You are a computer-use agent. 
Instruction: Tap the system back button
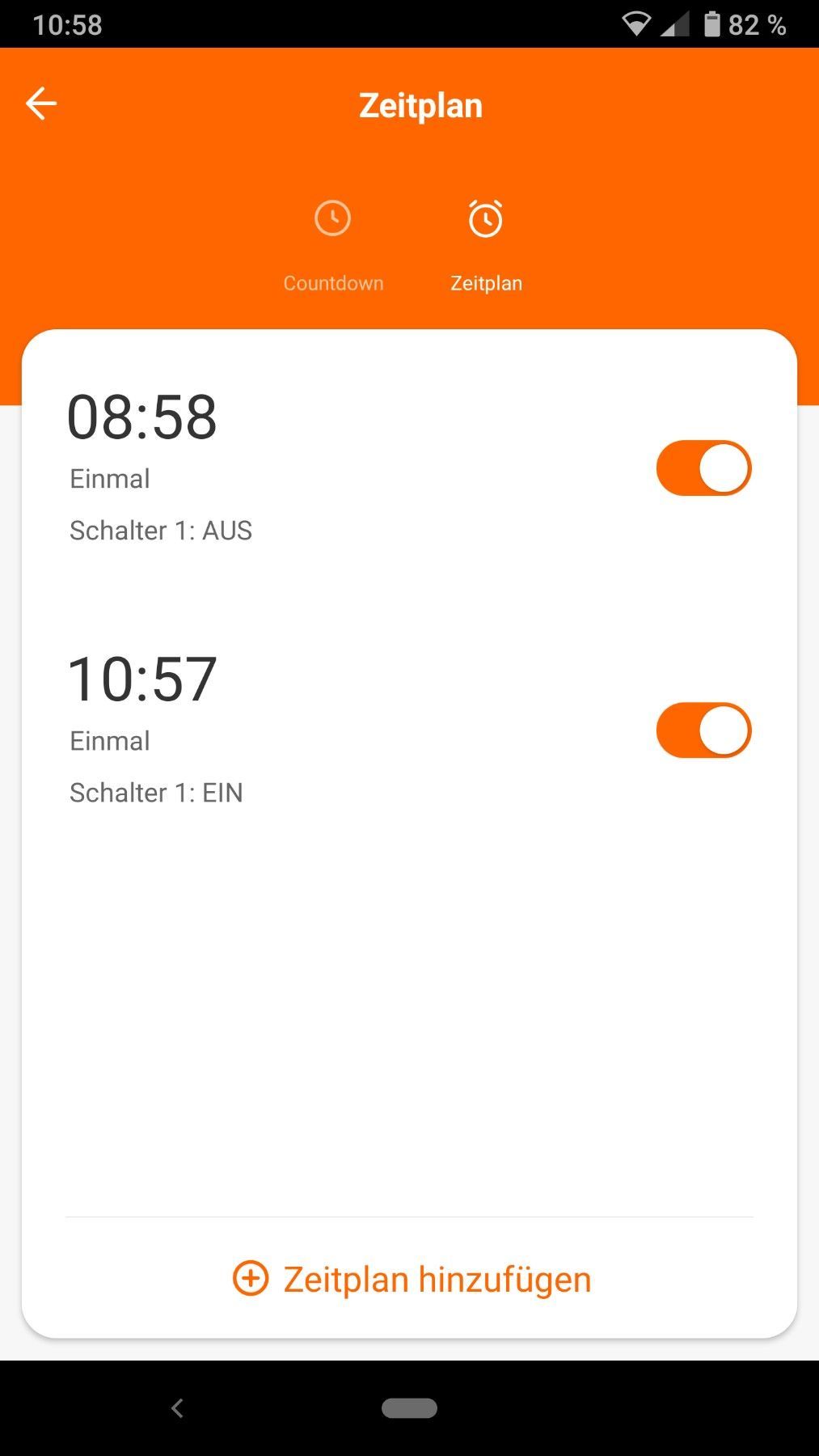[x=178, y=1408]
